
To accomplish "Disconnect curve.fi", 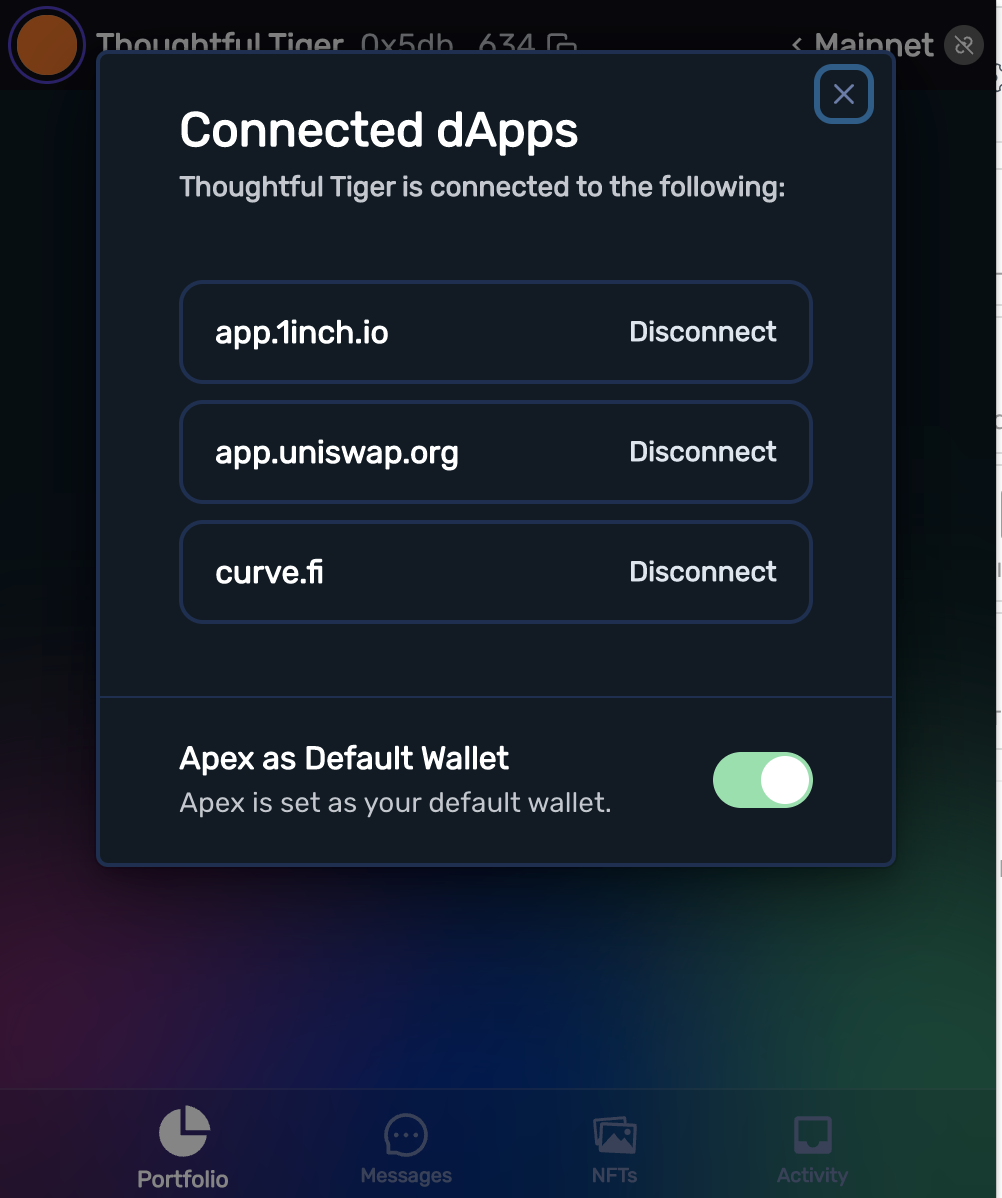I will click(702, 572).
